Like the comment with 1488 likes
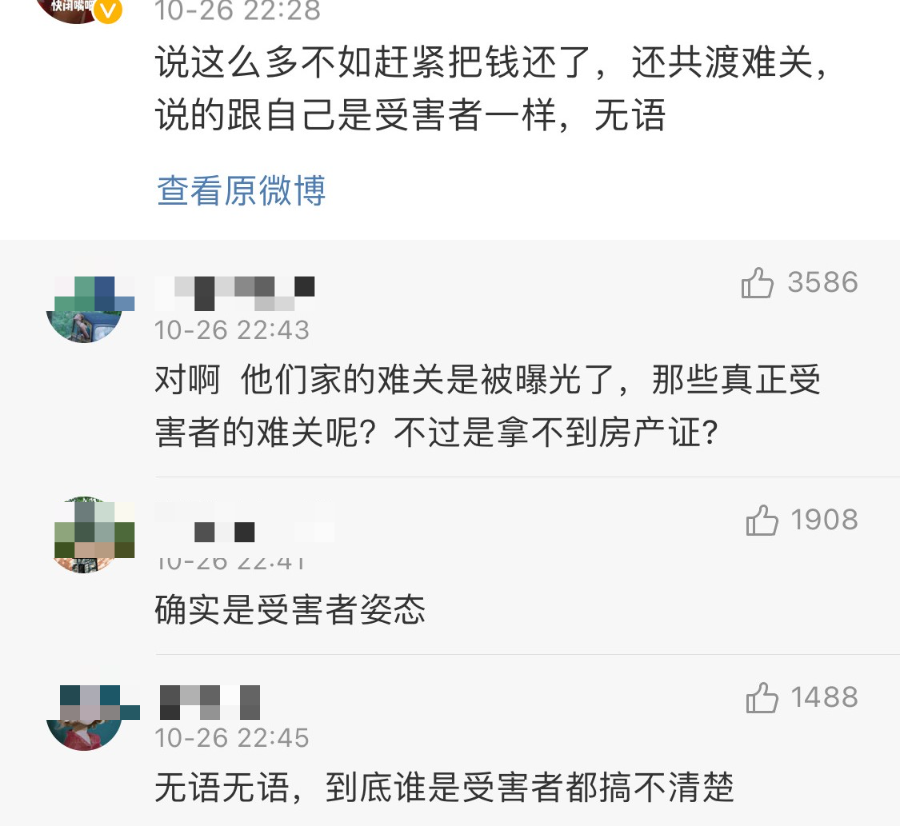Image resolution: width=900 pixels, height=826 pixels. [762, 698]
